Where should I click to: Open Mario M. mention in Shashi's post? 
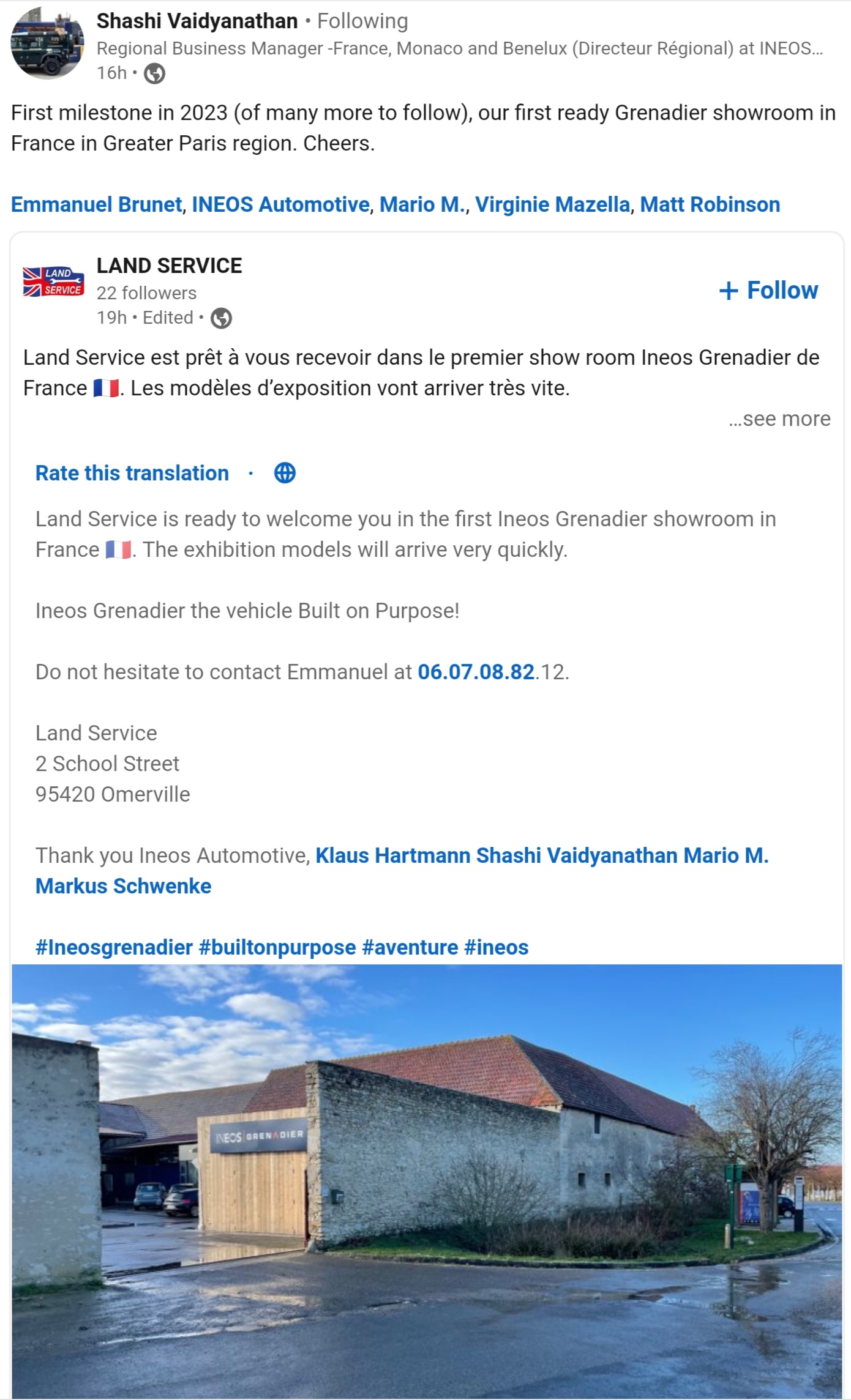coord(422,204)
